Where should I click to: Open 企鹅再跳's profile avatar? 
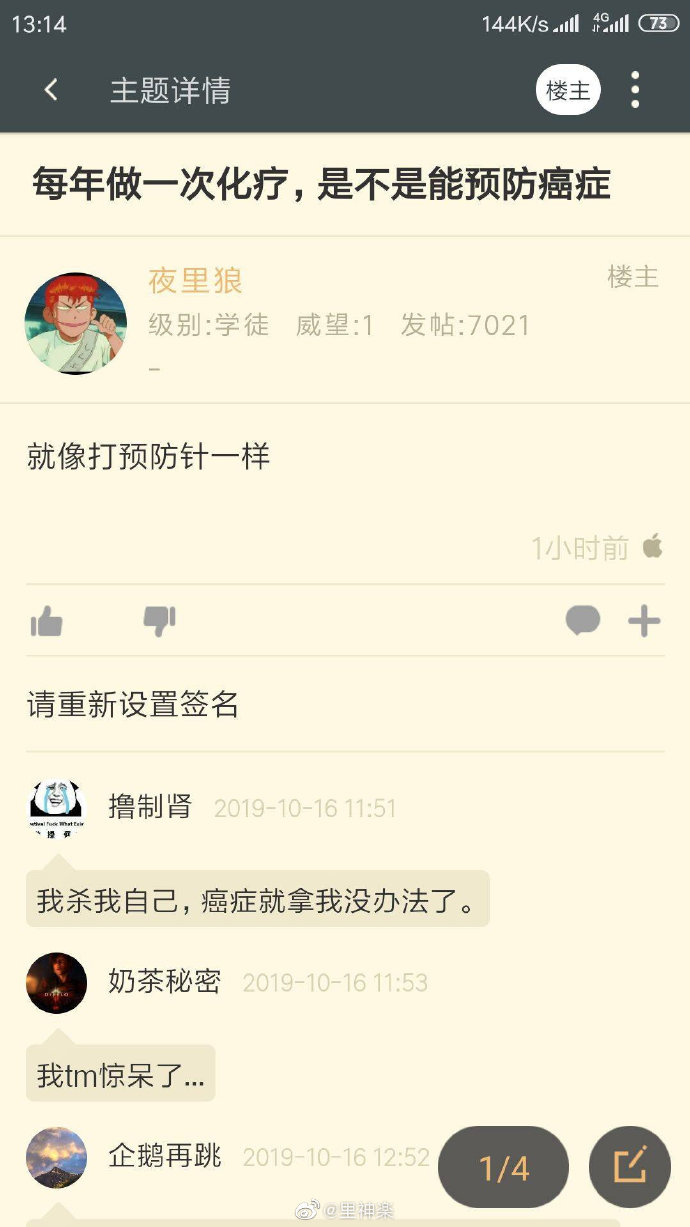point(57,1157)
